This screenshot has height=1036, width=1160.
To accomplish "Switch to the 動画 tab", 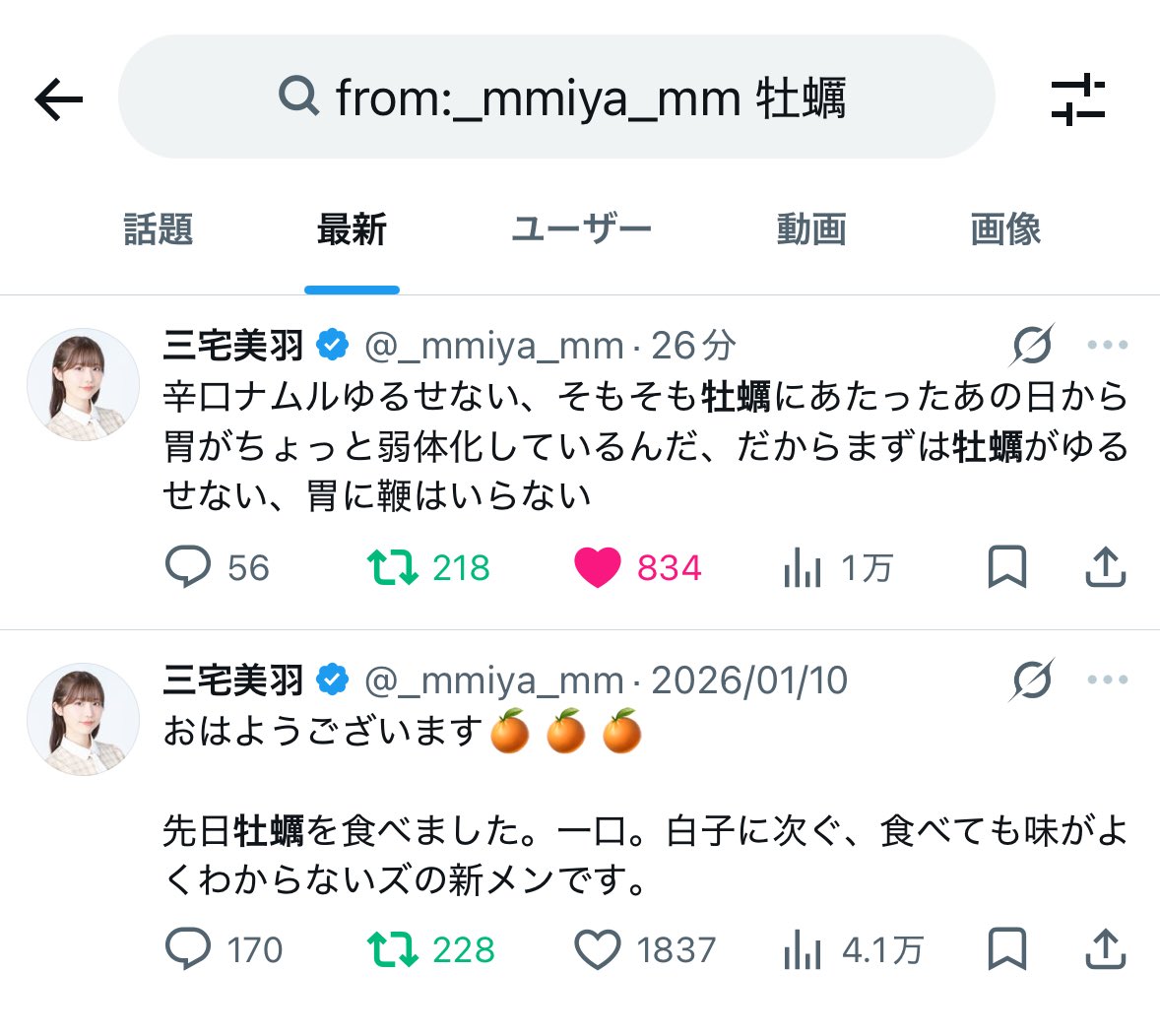I will pyautogui.click(x=810, y=229).
